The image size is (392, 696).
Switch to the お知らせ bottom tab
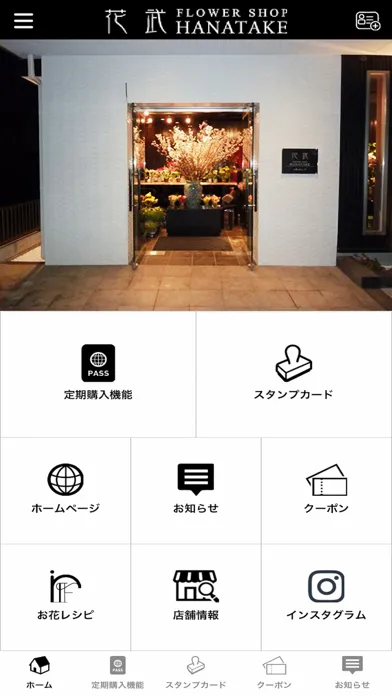352,673
